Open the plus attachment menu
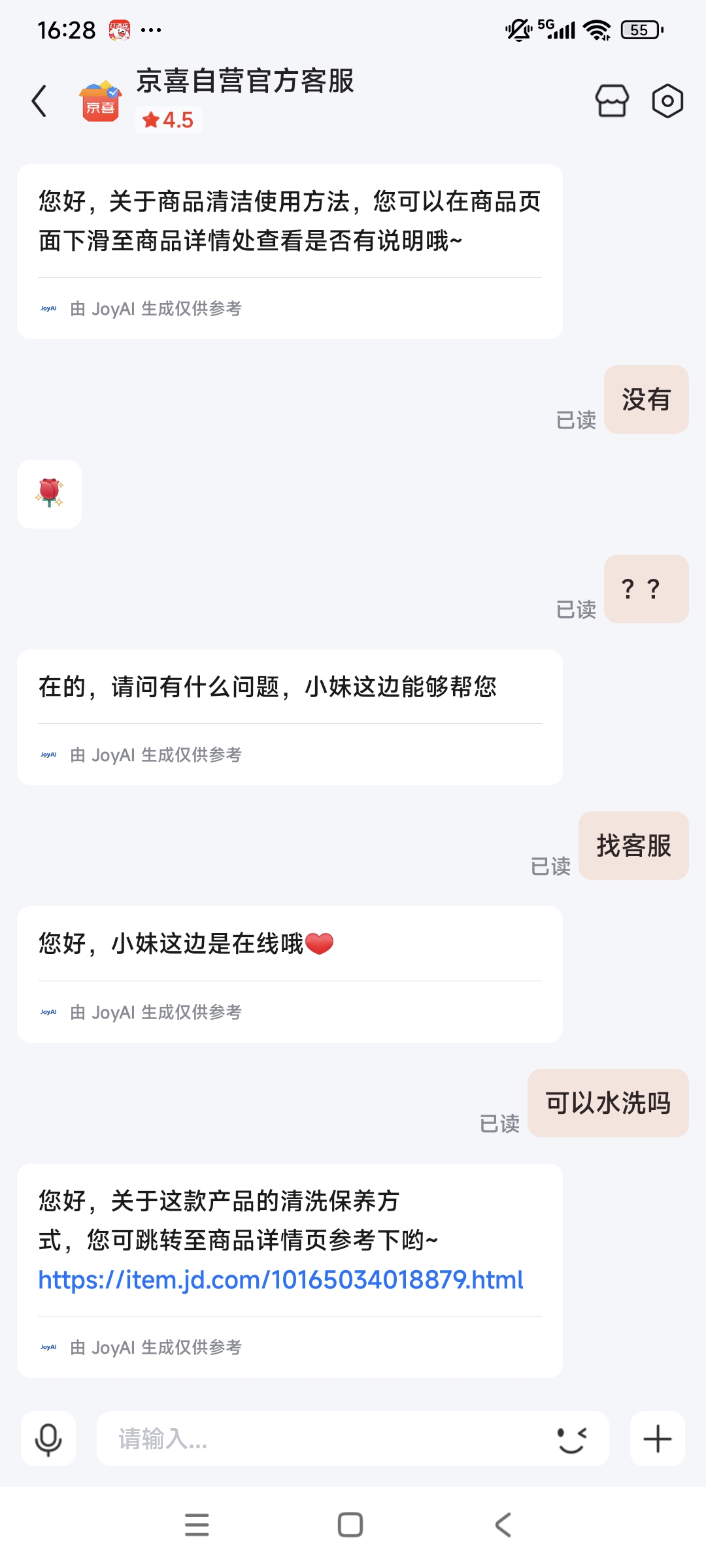This screenshot has height=1568, width=706. coord(657,1439)
